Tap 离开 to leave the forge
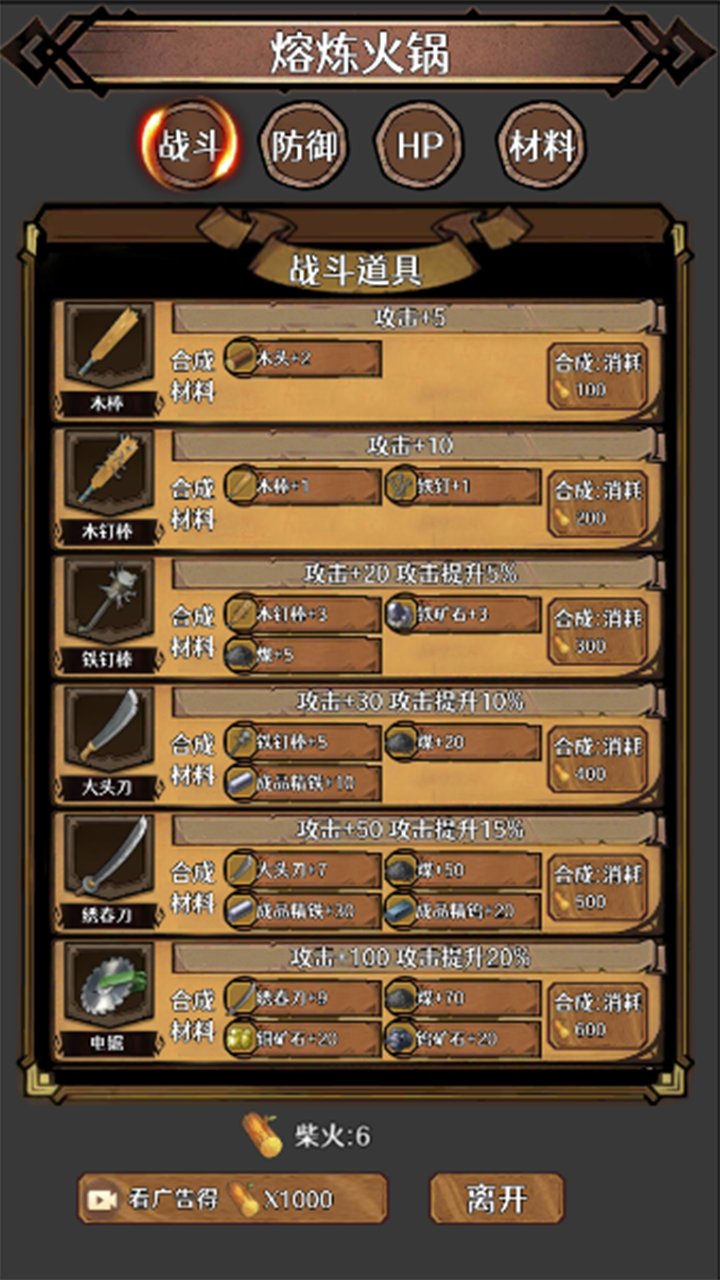This screenshot has height=1280, width=720. (497, 1199)
